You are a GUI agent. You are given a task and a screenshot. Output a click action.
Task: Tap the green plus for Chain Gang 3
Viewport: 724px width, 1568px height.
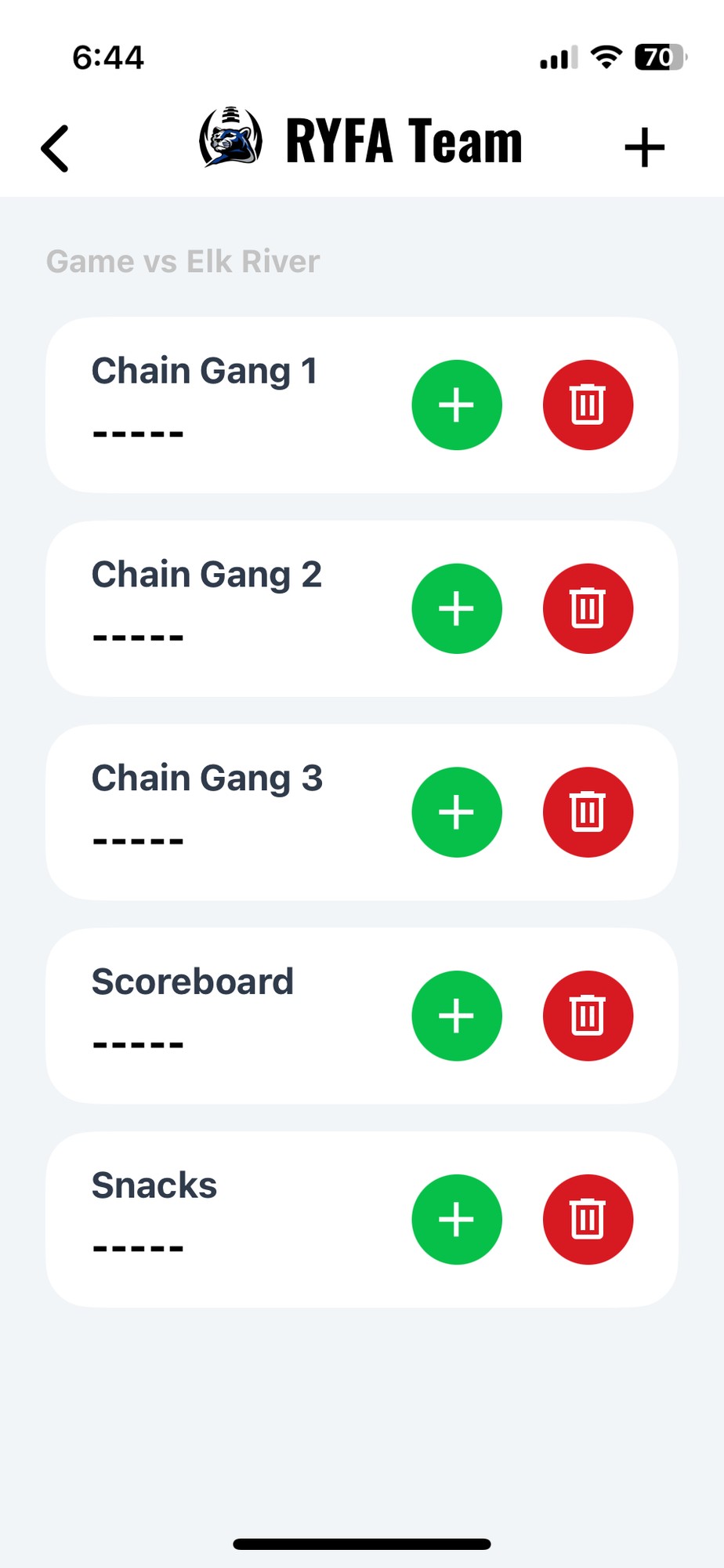pos(457,812)
